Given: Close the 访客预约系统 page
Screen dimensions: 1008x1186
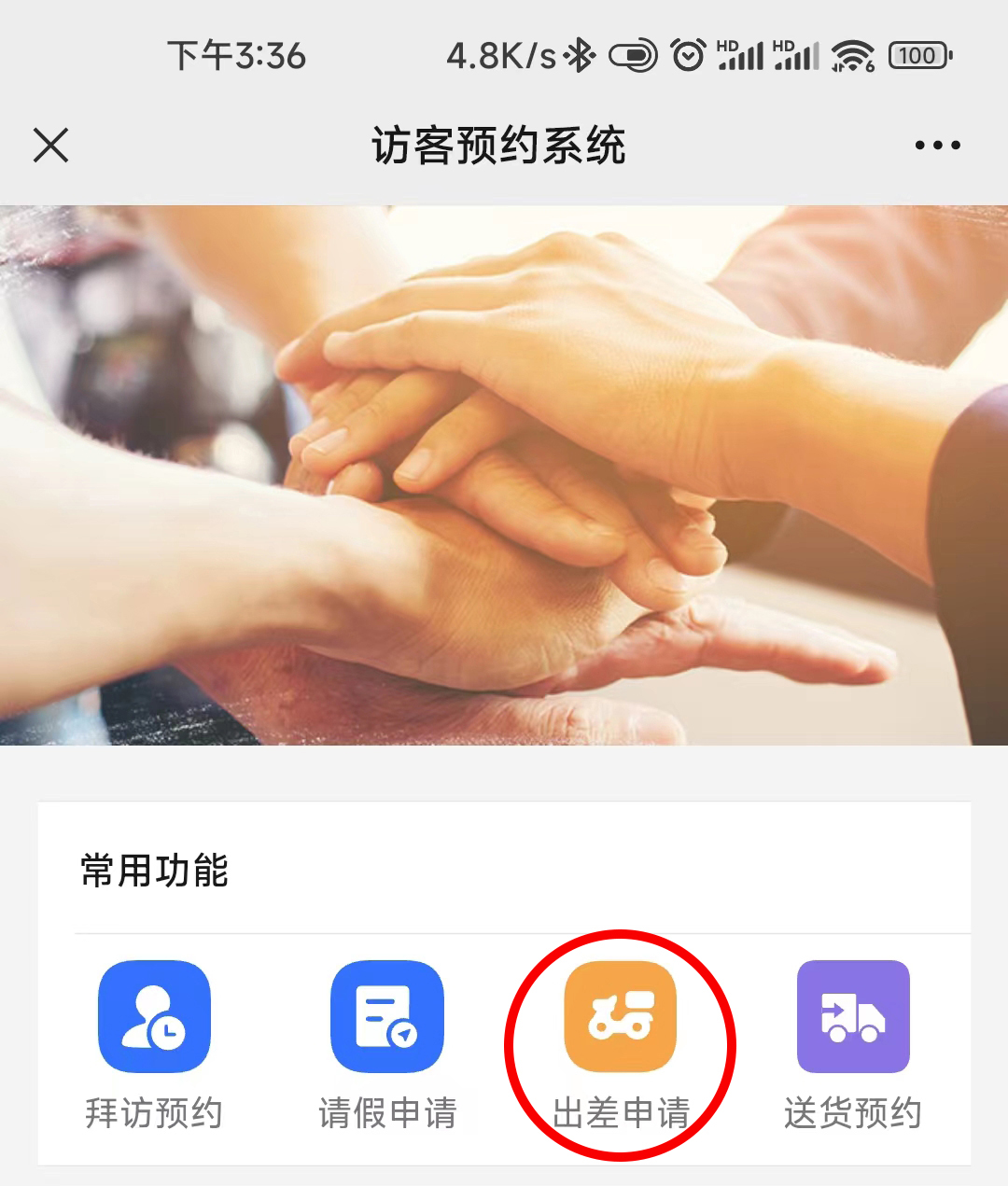Looking at the screenshot, I should point(50,146).
